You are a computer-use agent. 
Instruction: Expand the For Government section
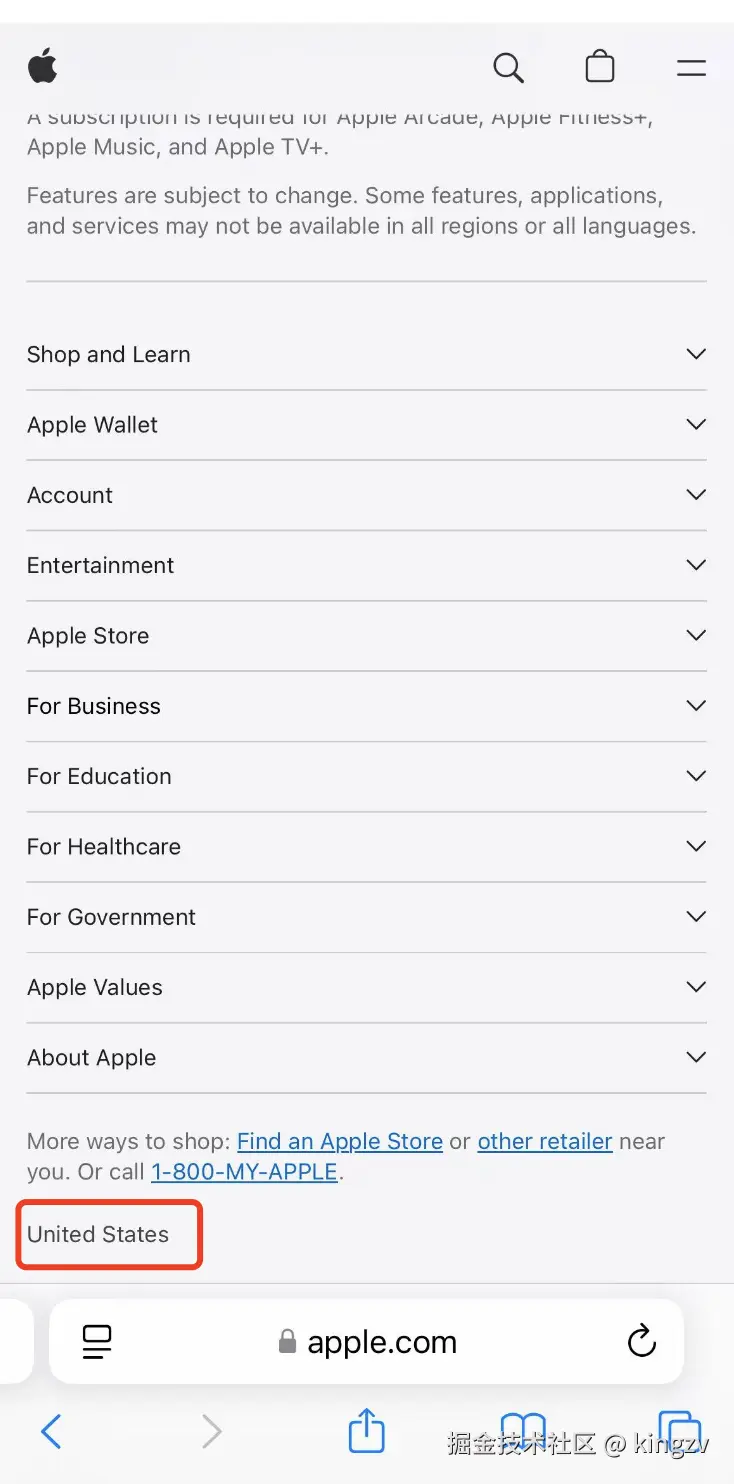(366, 917)
